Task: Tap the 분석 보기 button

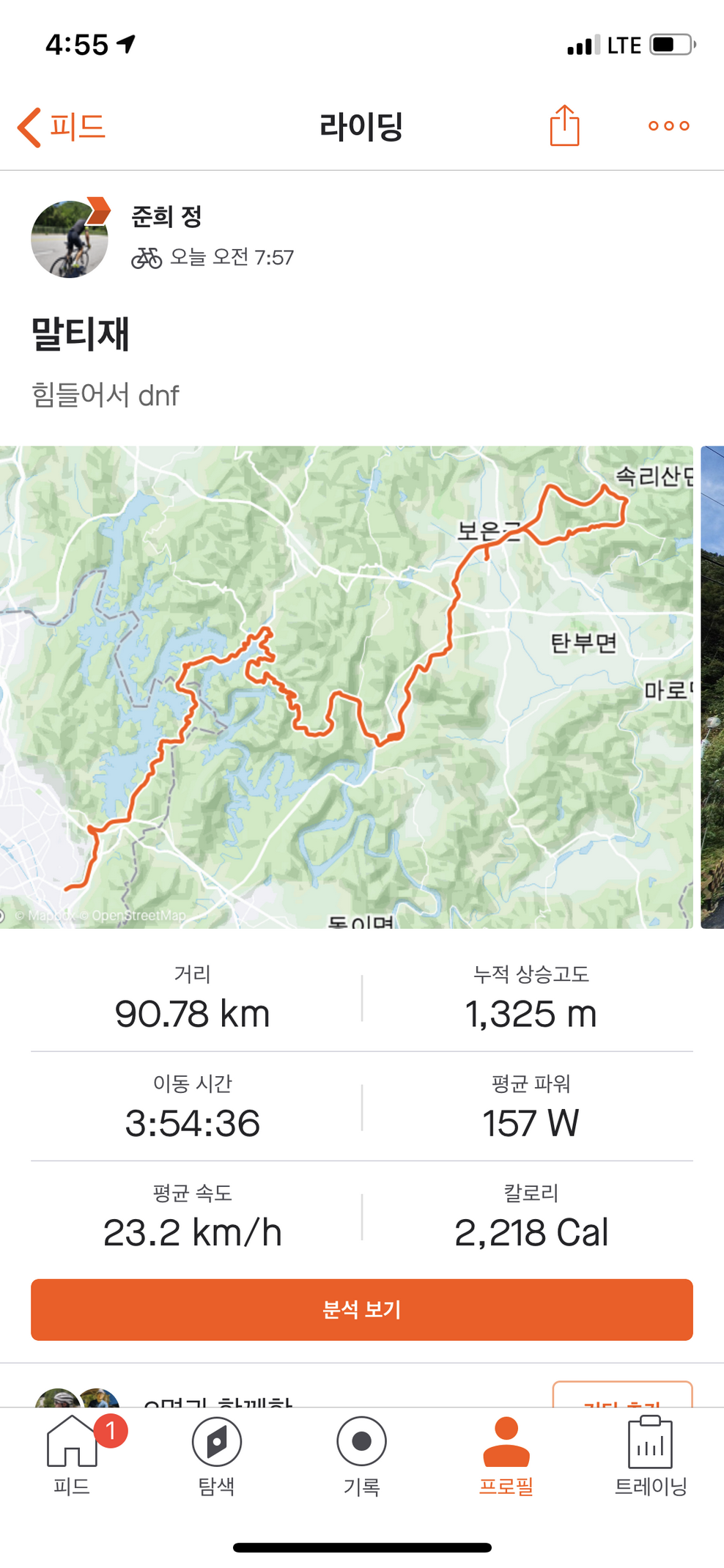Action: 362,1309
